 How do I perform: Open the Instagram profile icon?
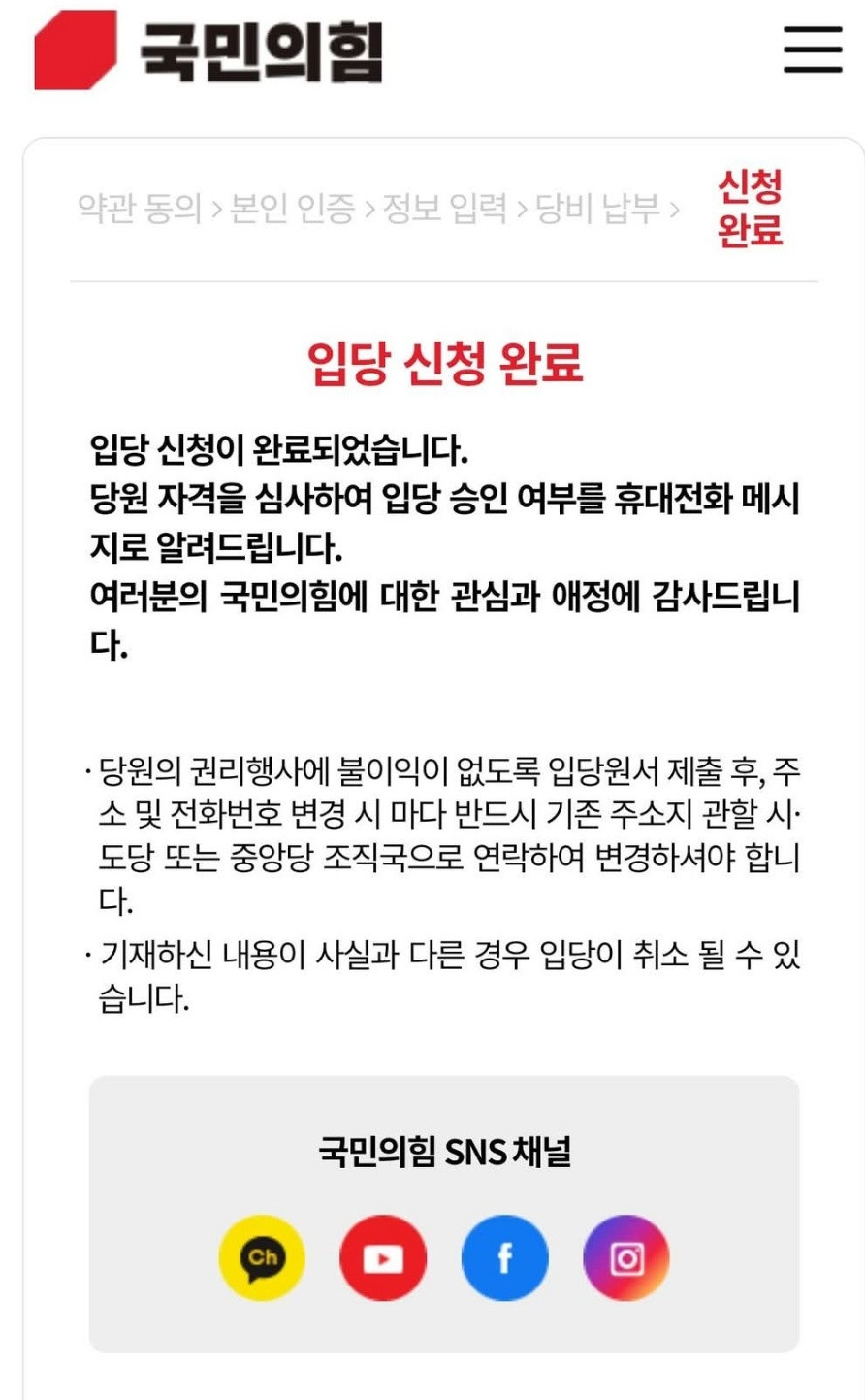point(626,1257)
